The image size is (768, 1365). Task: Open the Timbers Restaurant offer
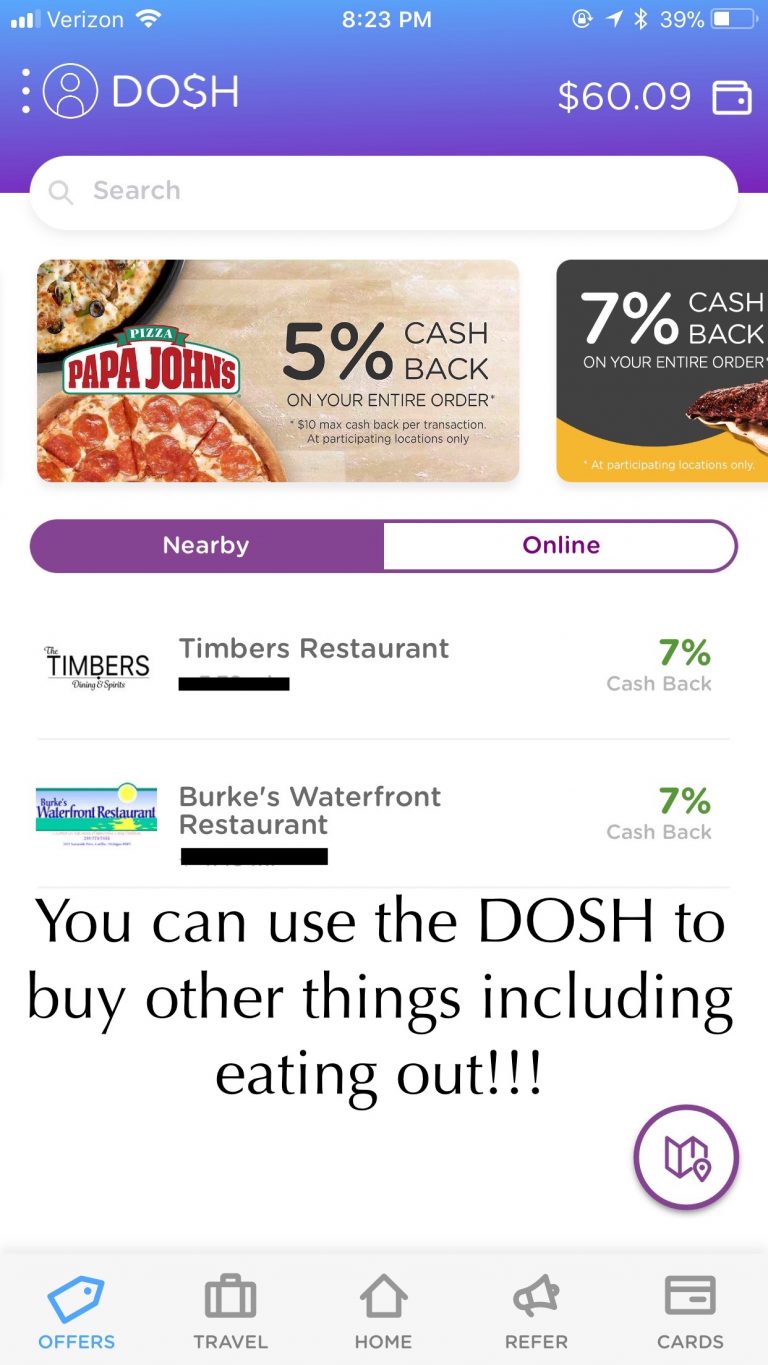[384, 666]
